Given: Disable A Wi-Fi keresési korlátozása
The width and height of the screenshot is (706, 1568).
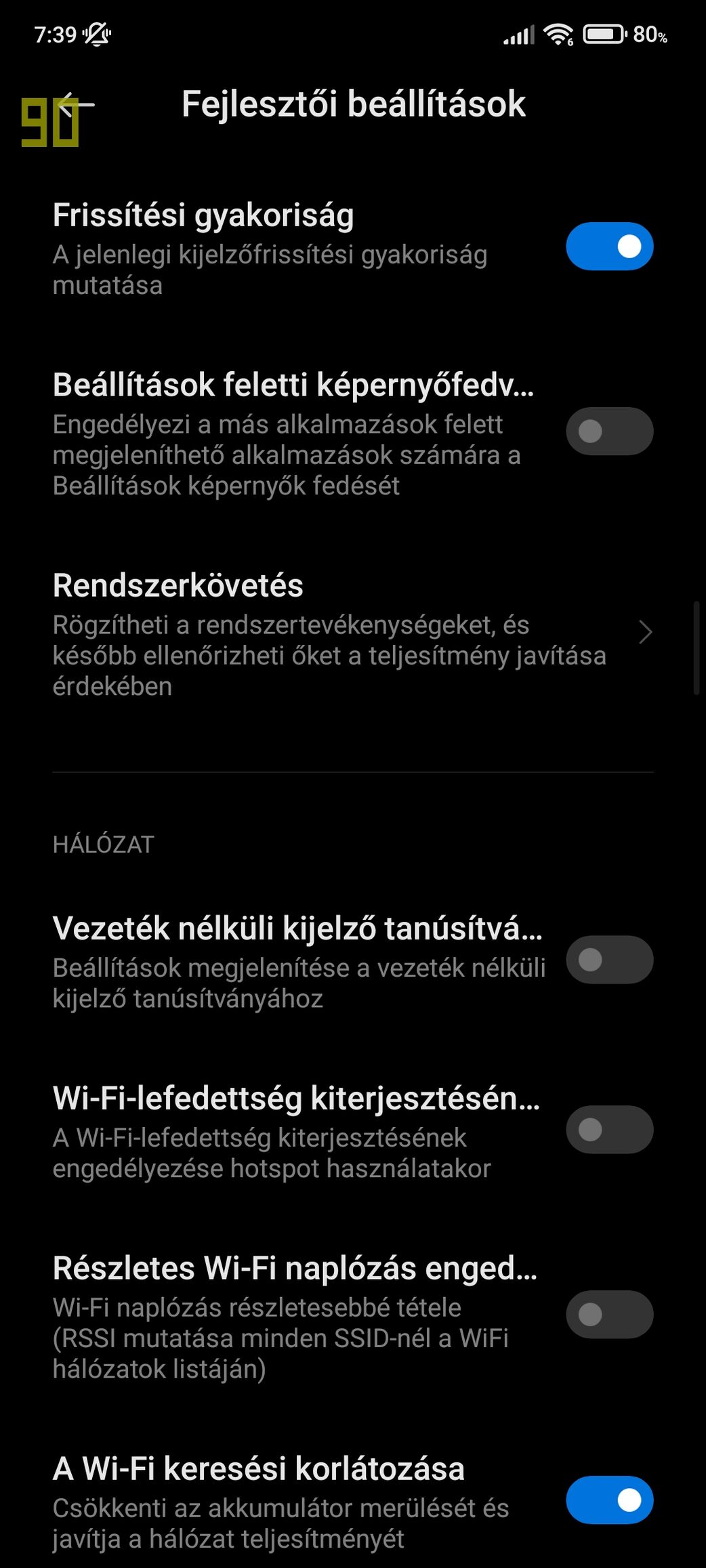Looking at the screenshot, I should tap(609, 1500).
